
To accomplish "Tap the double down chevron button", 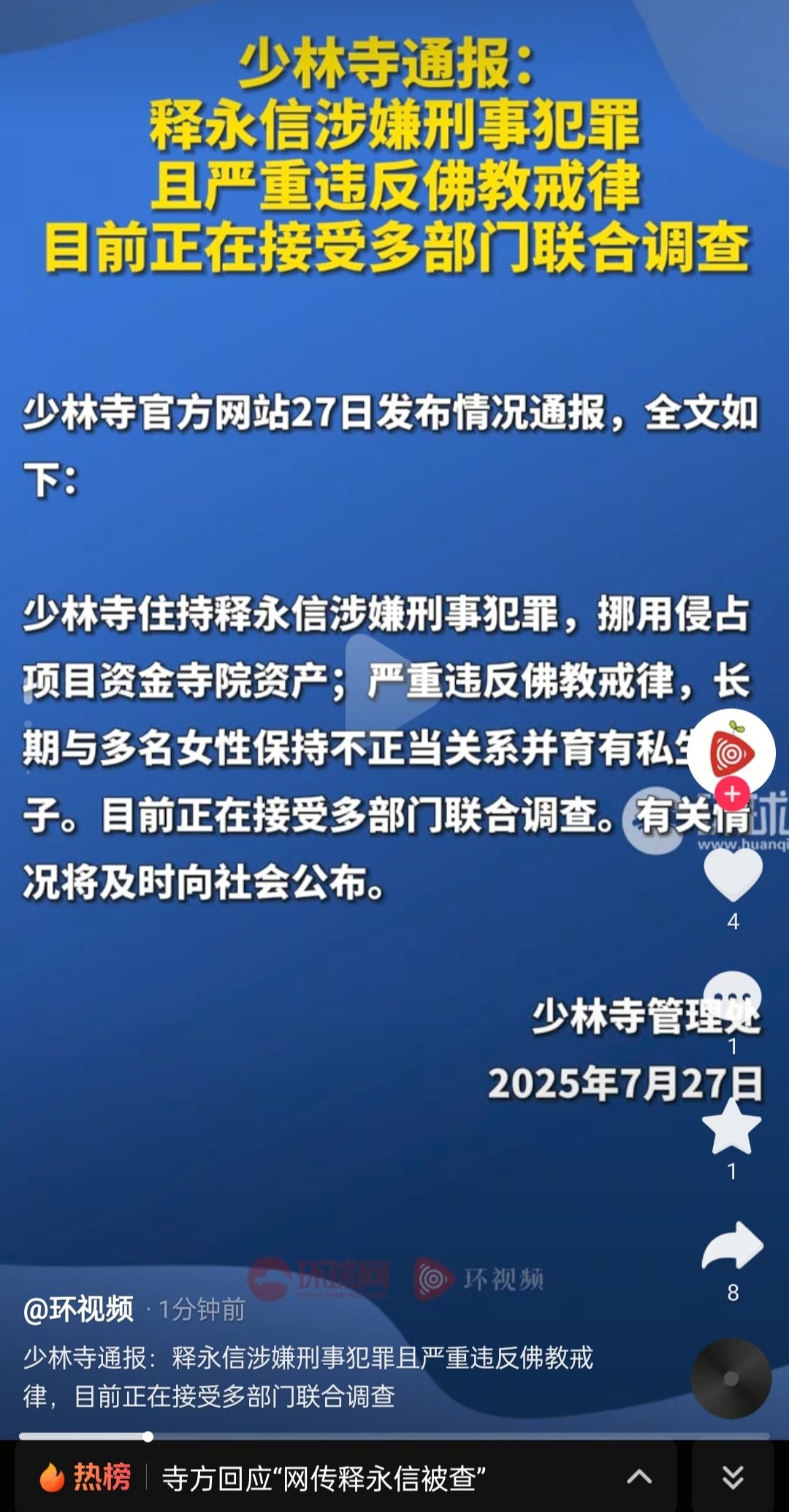I will coord(733,1477).
